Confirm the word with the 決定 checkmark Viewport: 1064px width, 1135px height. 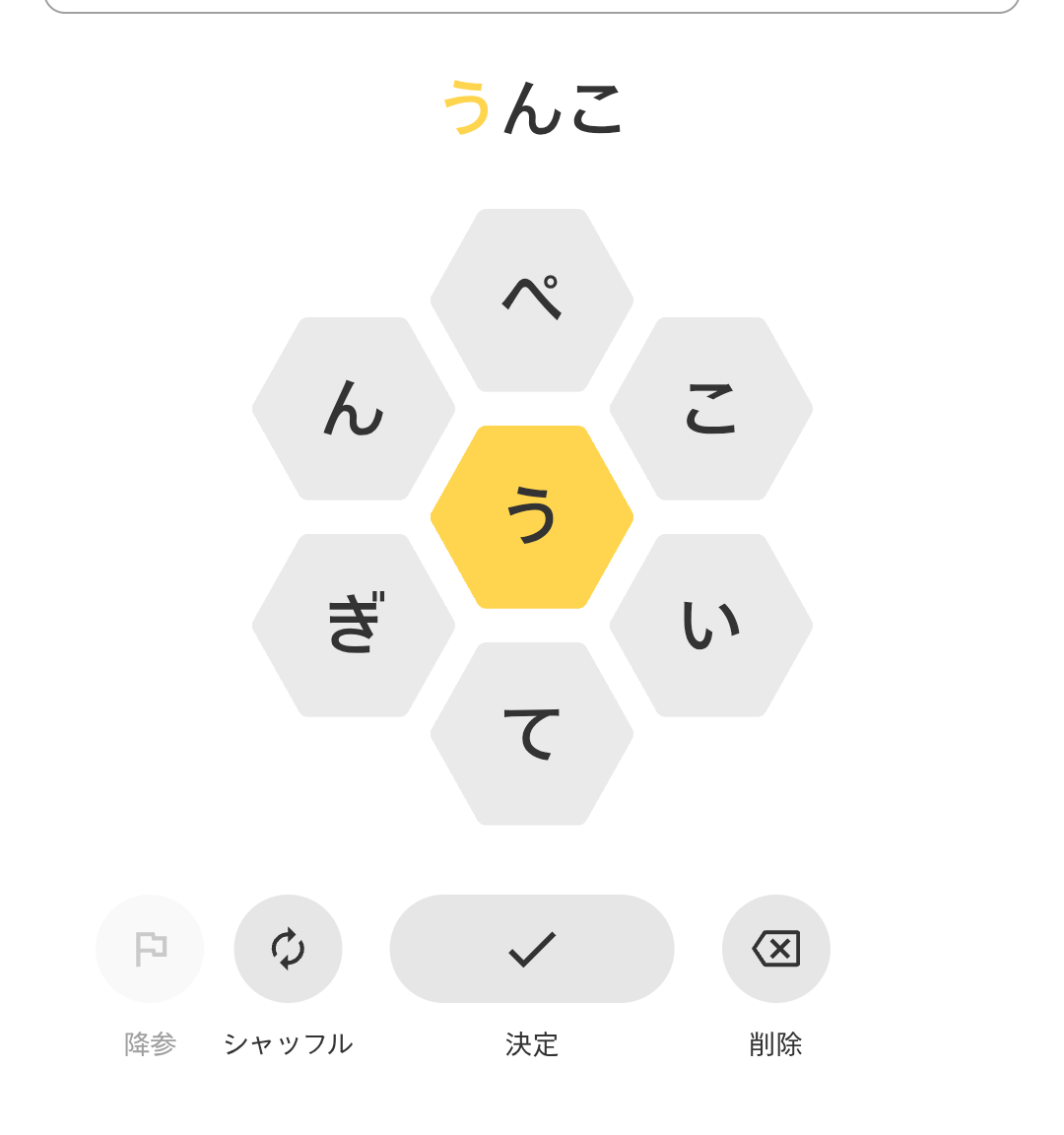point(532,948)
